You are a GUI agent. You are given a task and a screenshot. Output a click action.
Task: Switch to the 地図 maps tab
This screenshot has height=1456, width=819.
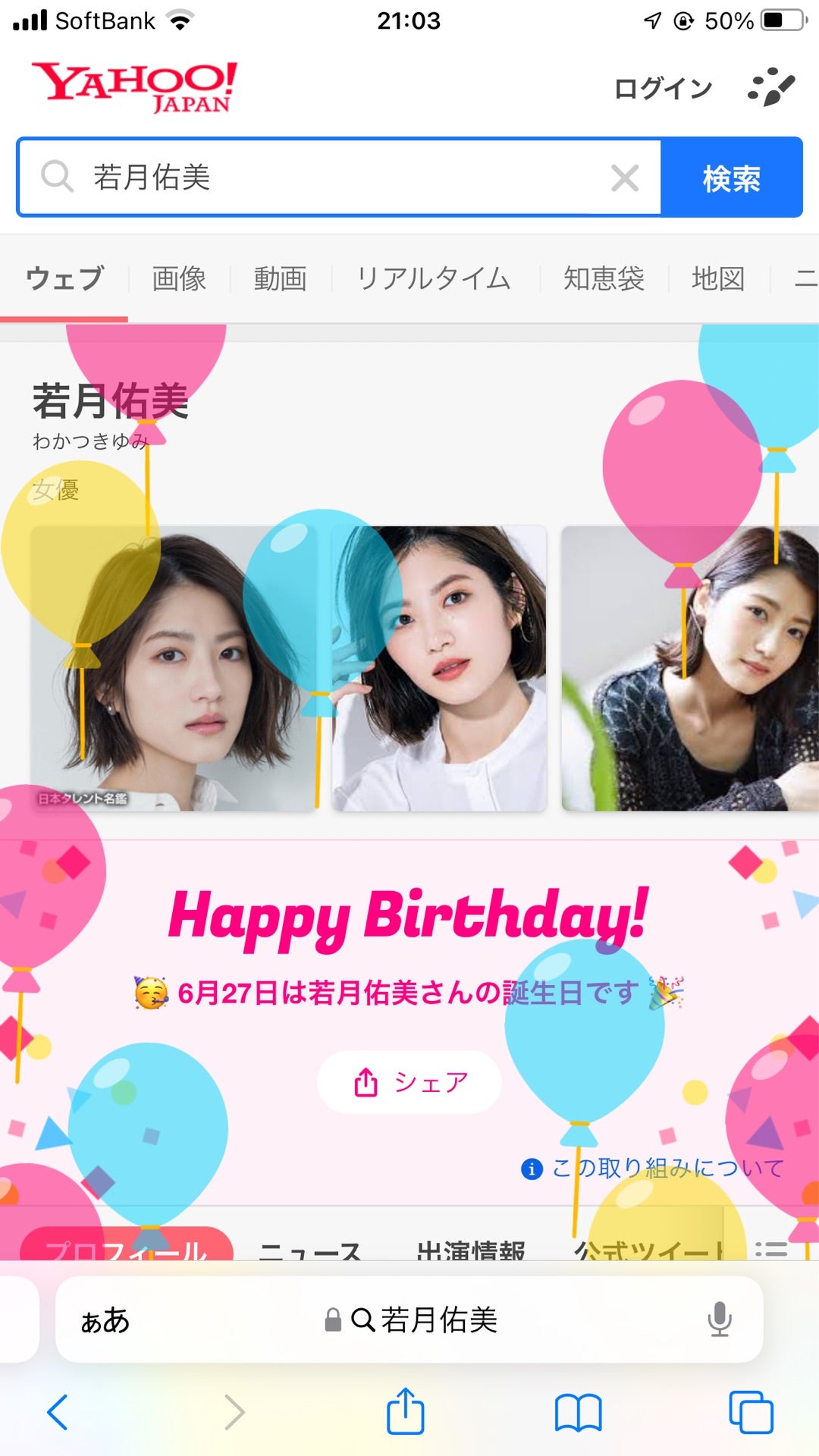tap(717, 279)
